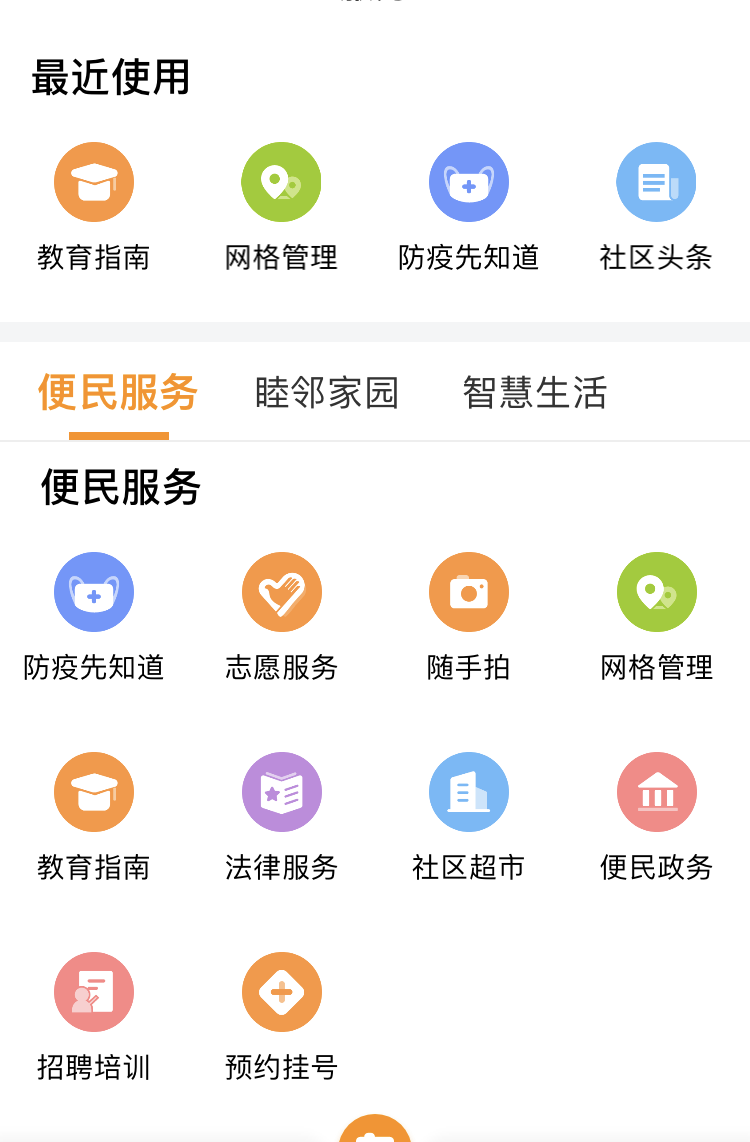Click the 社区超市 text label

pos(469,868)
